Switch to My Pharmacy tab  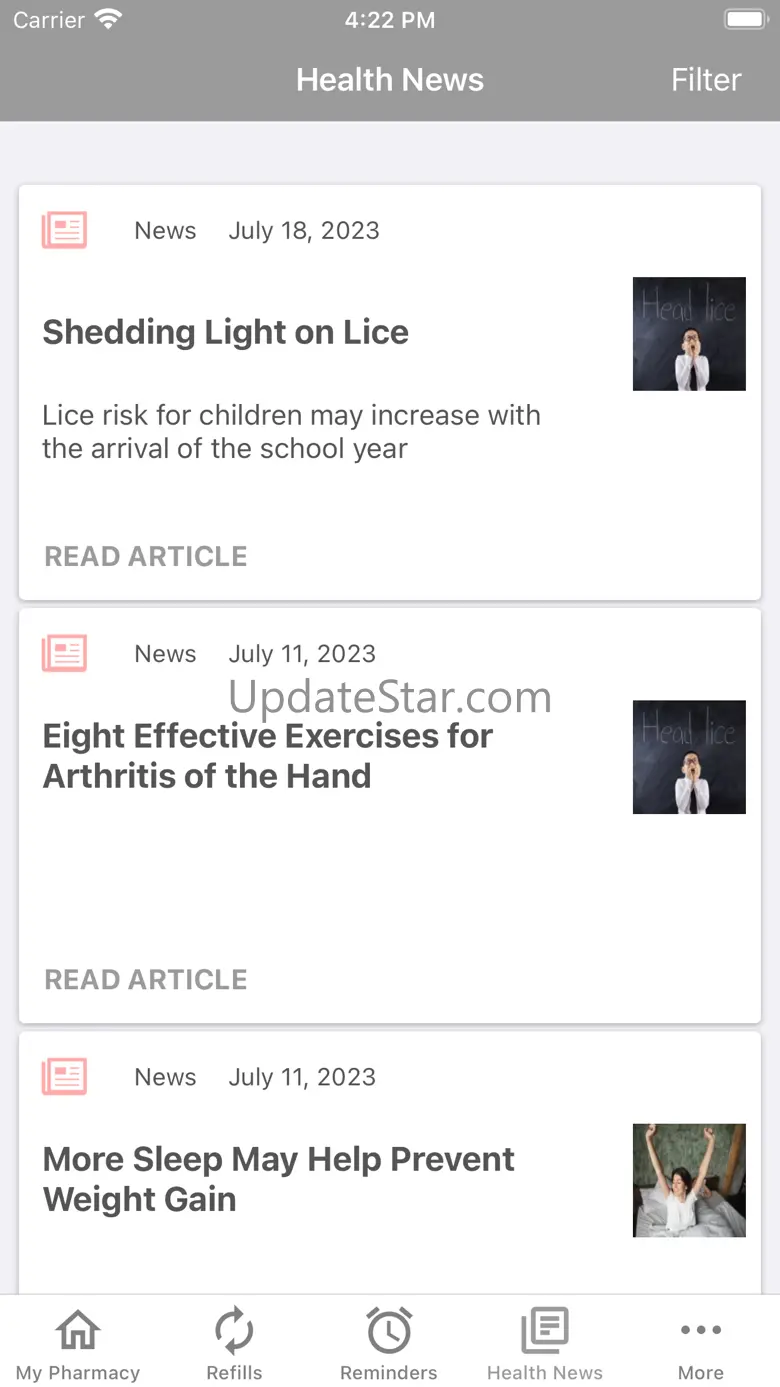78,1343
